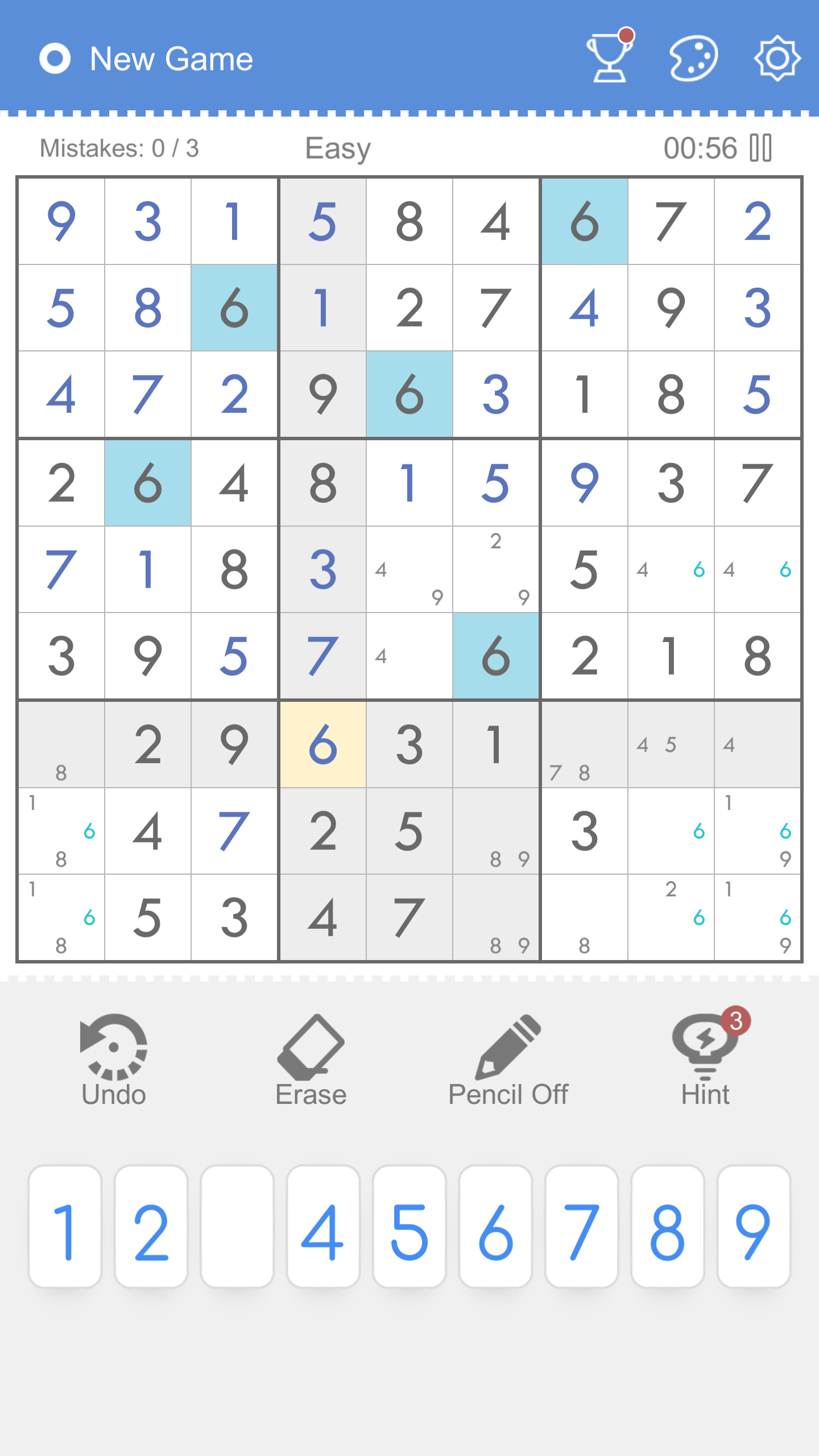The width and height of the screenshot is (819, 1456).
Task: Select number 6 on the number pad
Action: point(495,1226)
